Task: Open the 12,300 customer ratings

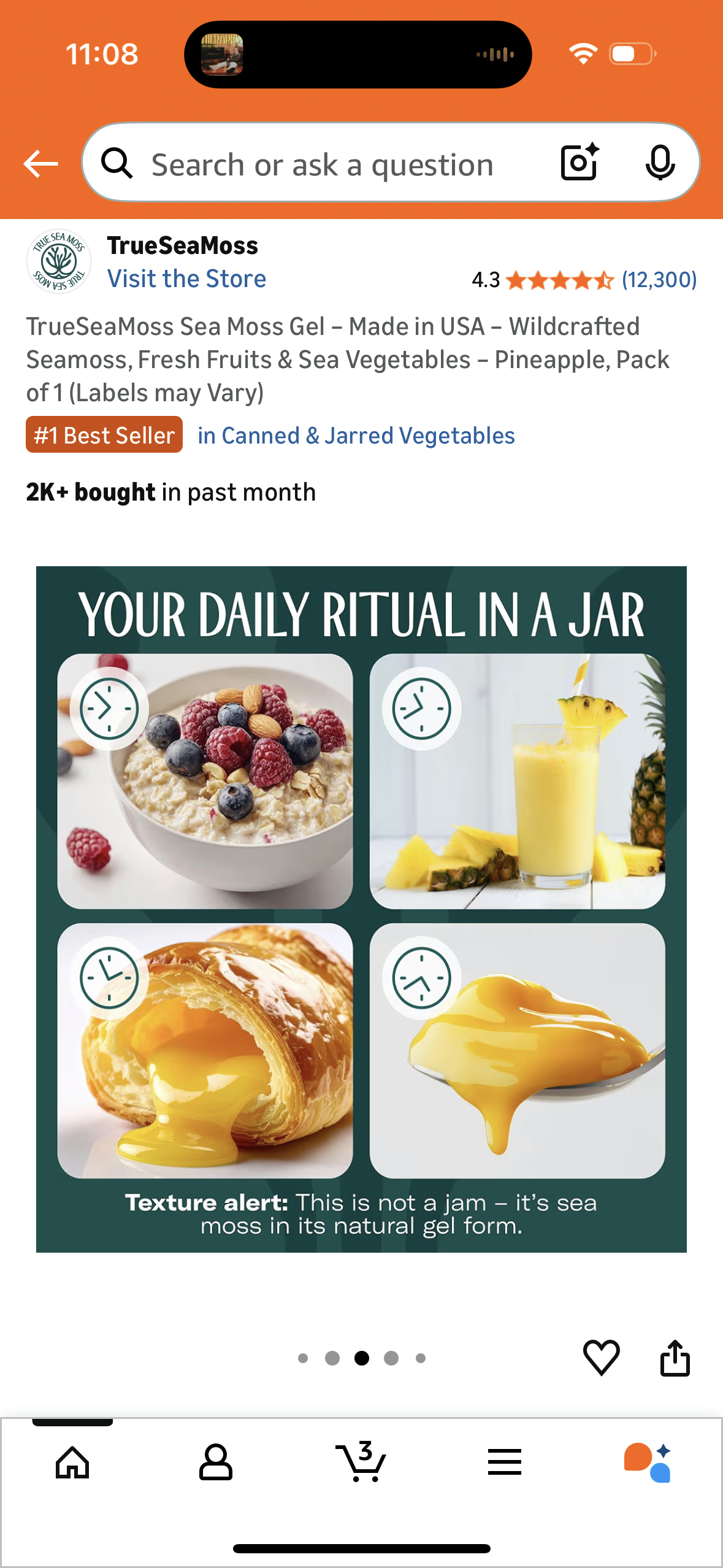Action: 659,280
